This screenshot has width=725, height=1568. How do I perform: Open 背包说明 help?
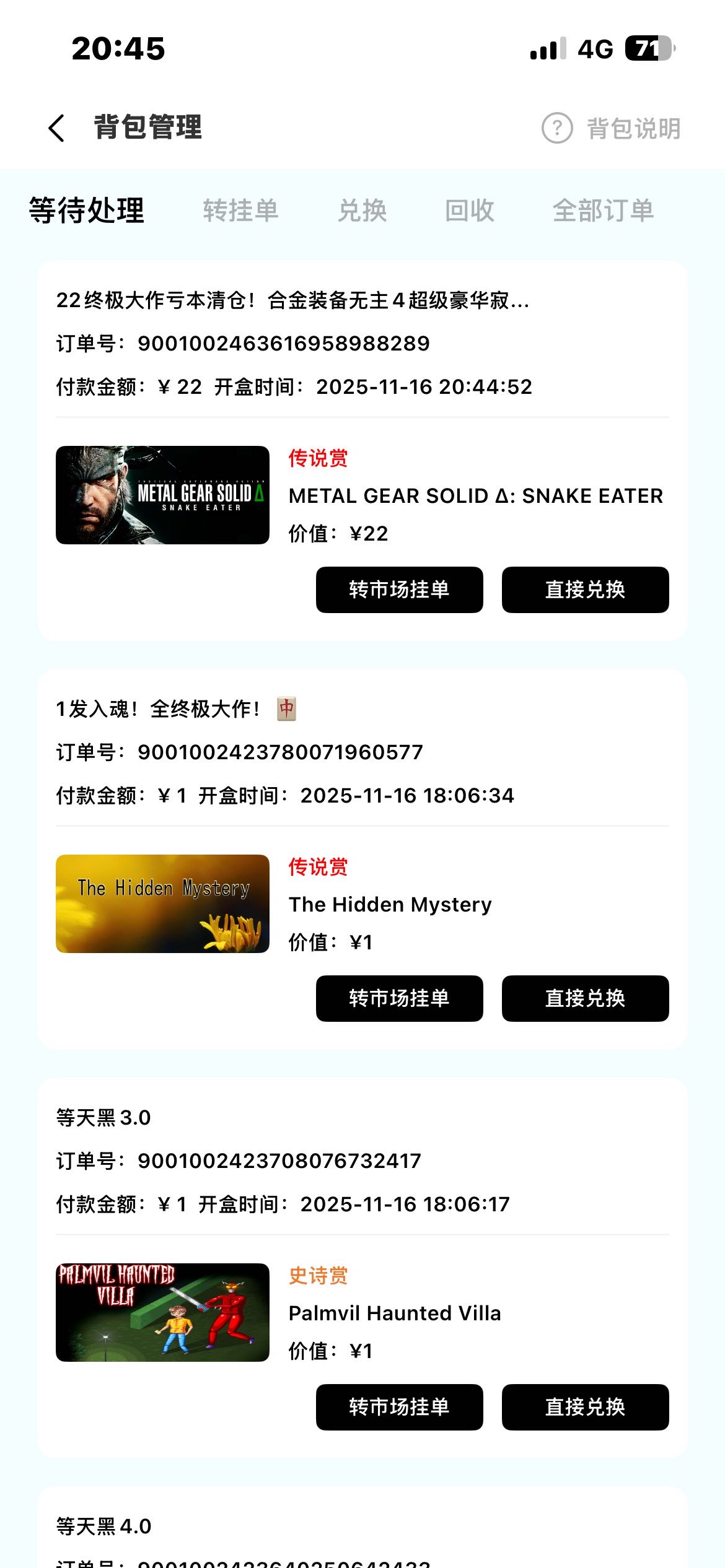point(611,128)
